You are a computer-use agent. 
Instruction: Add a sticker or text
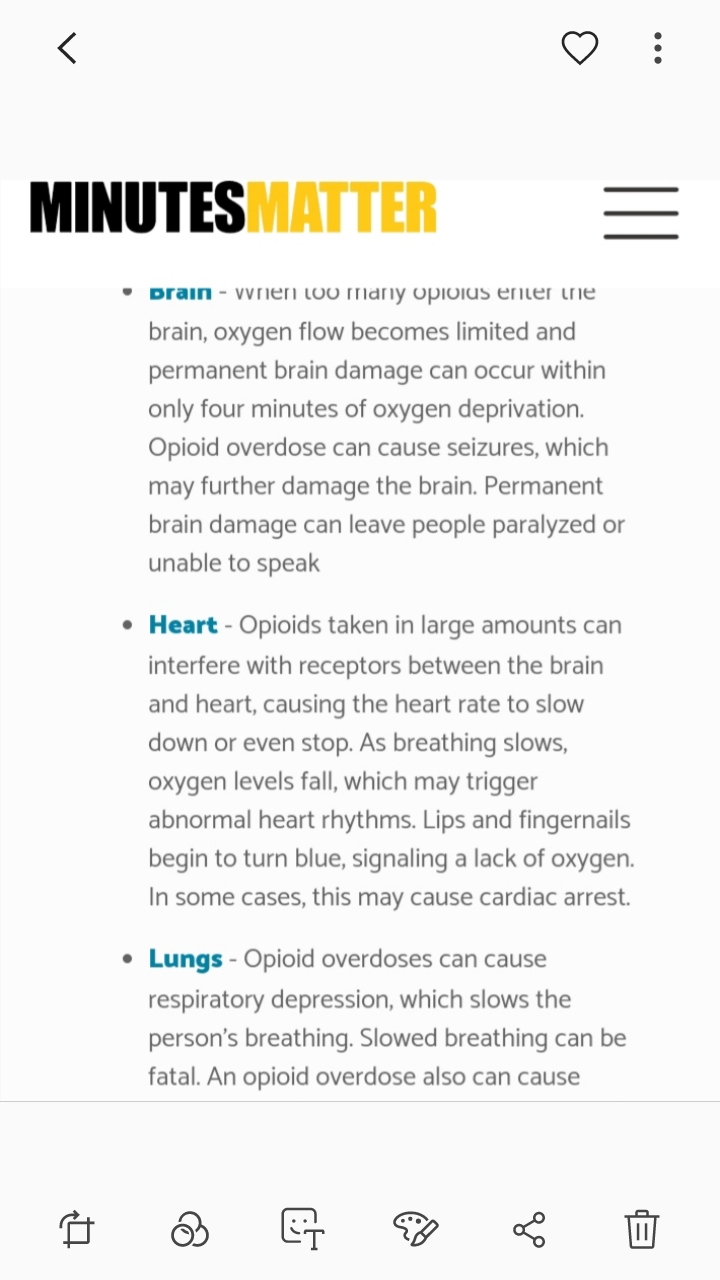click(x=302, y=1228)
